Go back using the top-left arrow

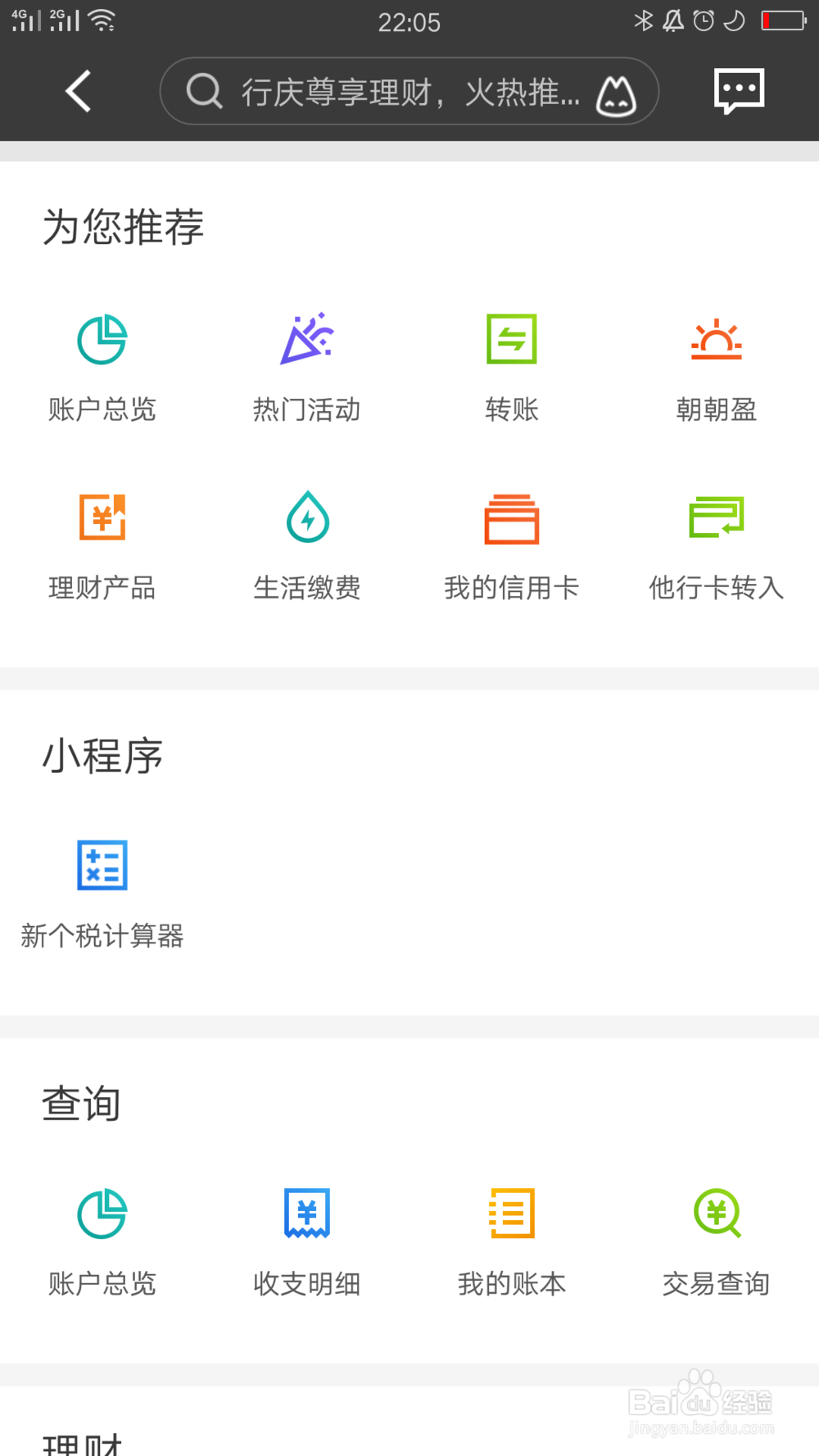[x=78, y=91]
